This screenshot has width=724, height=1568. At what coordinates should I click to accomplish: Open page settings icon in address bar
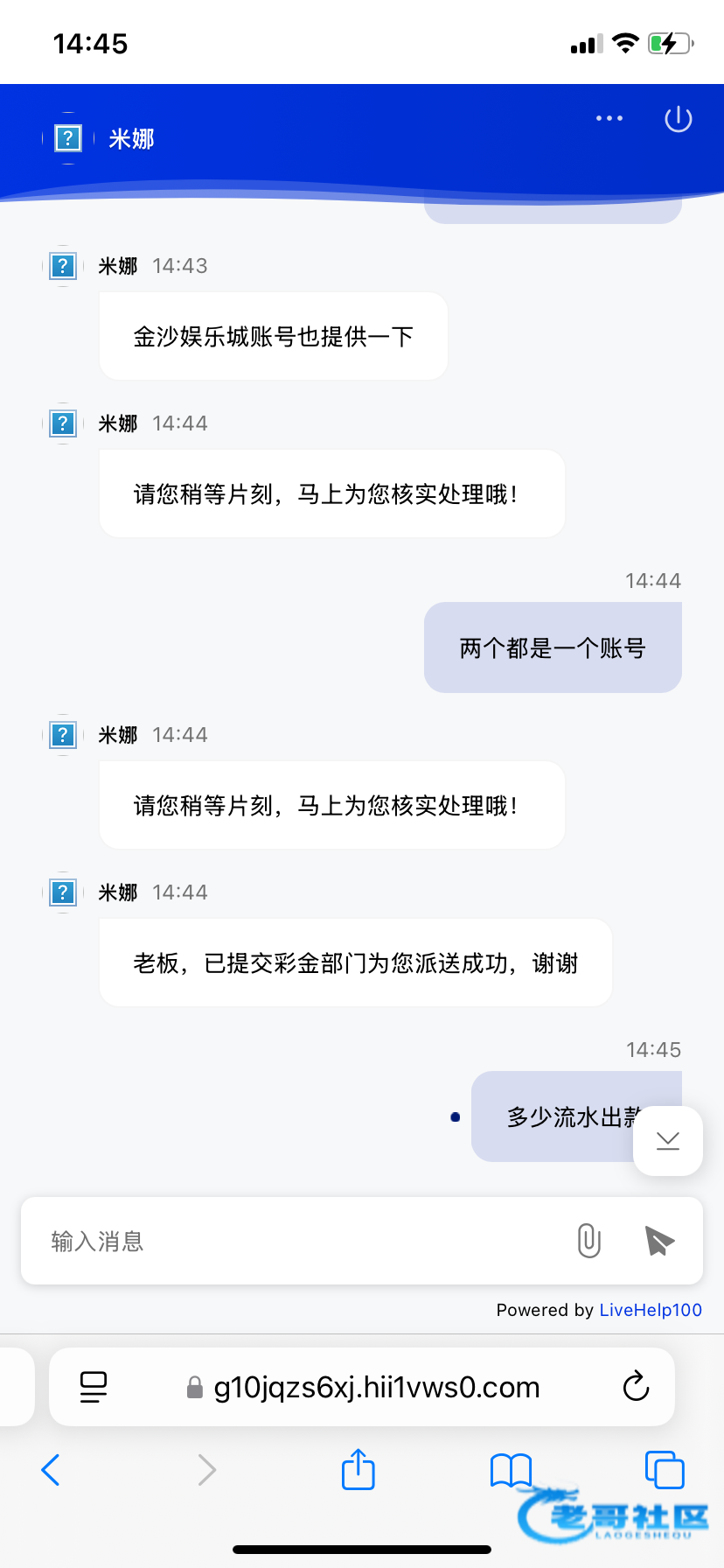click(x=94, y=1387)
